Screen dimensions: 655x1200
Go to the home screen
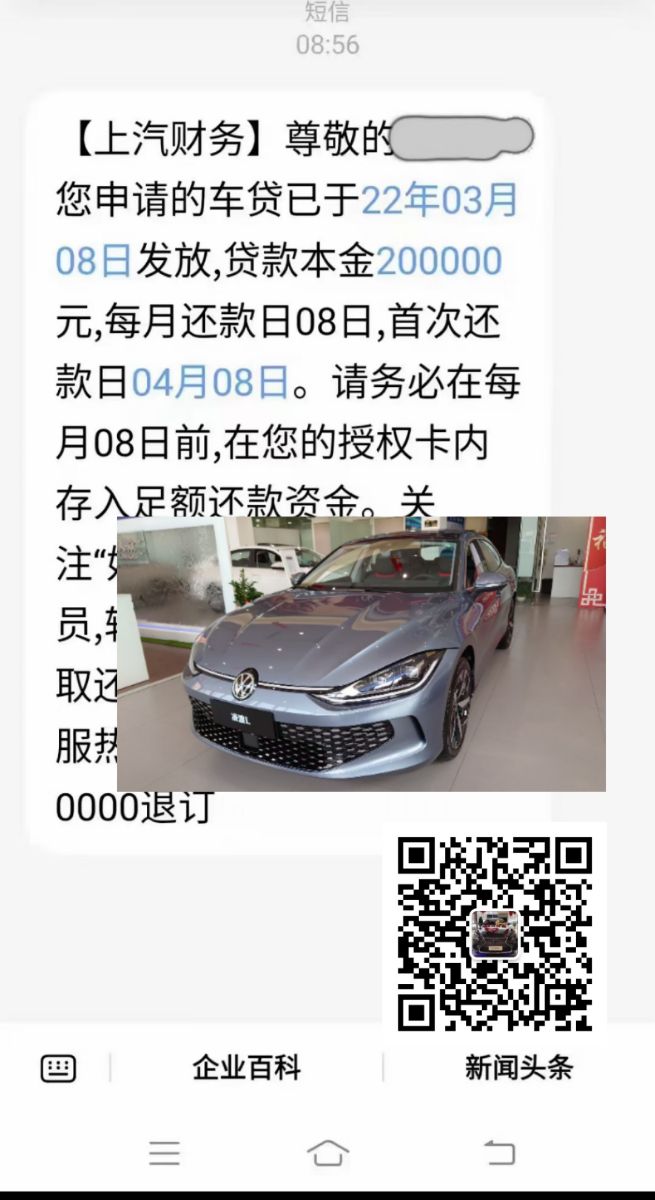click(328, 1152)
